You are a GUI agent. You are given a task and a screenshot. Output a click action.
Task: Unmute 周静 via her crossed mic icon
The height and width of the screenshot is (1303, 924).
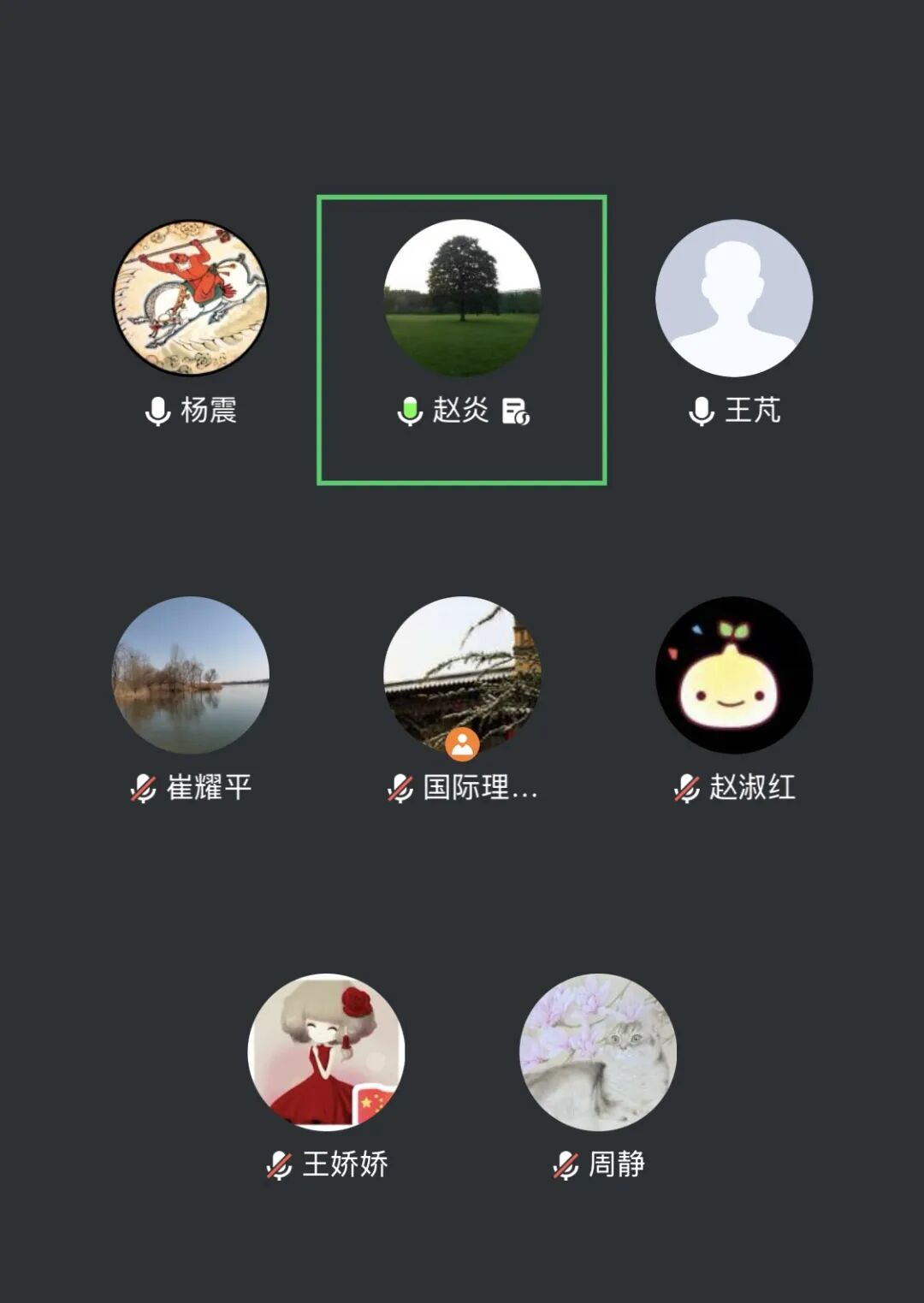click(565, 1164)
